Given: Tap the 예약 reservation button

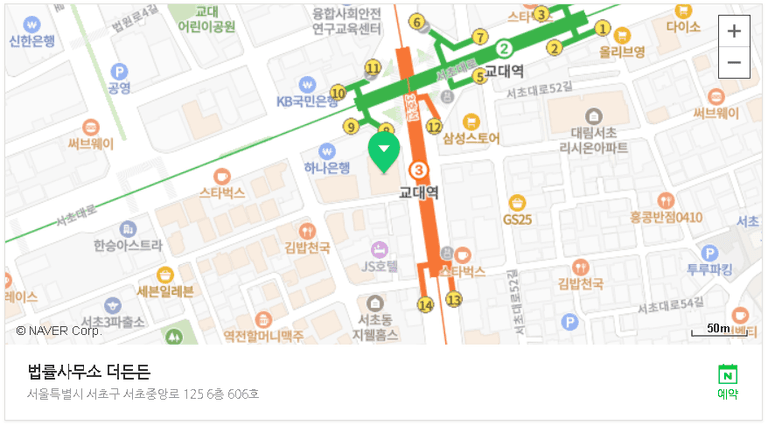Looking at the screenshot, I should pyautogui.click(x=727, y=382).
